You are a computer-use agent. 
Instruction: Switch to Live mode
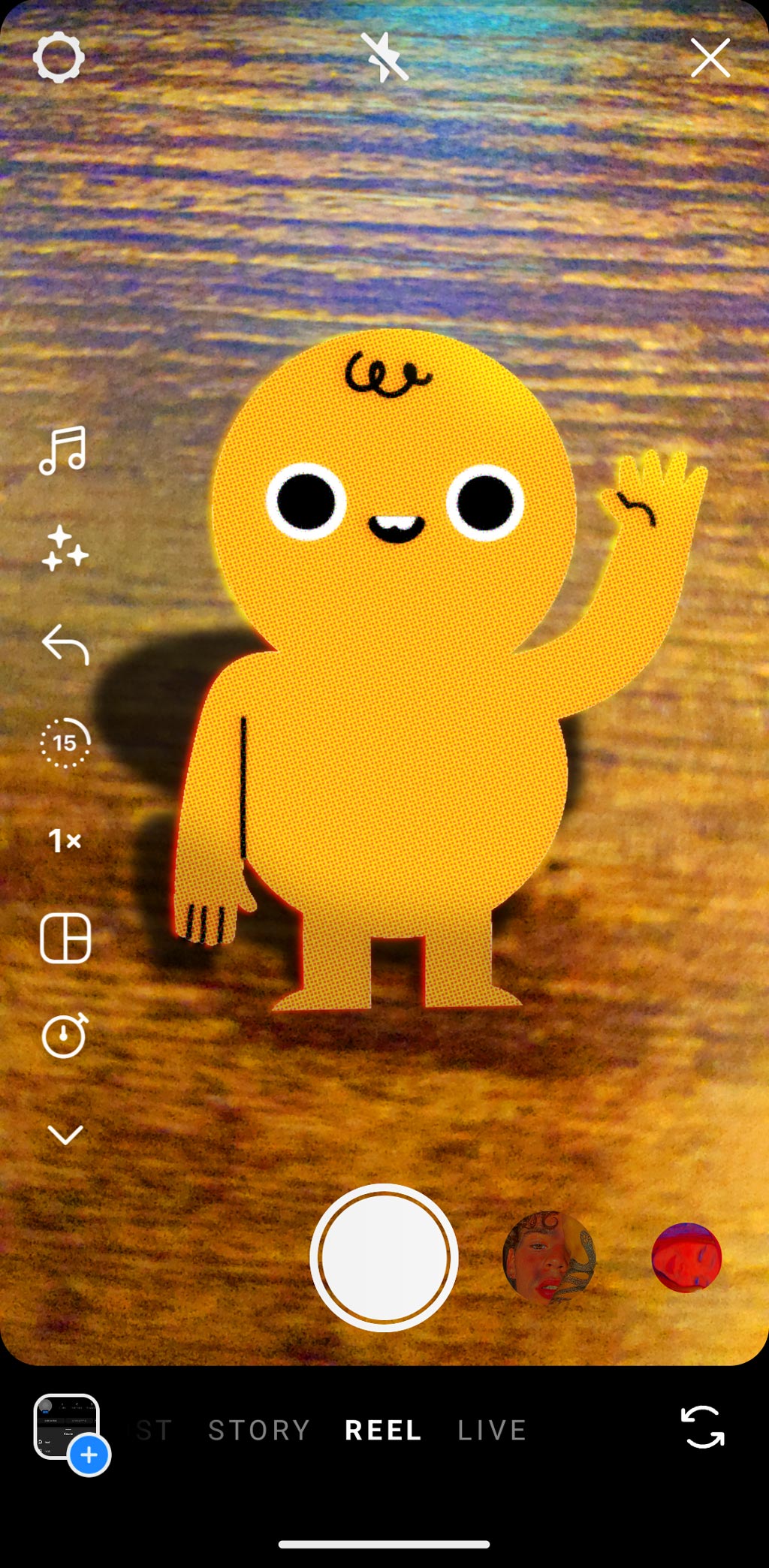coord(492,1430)
